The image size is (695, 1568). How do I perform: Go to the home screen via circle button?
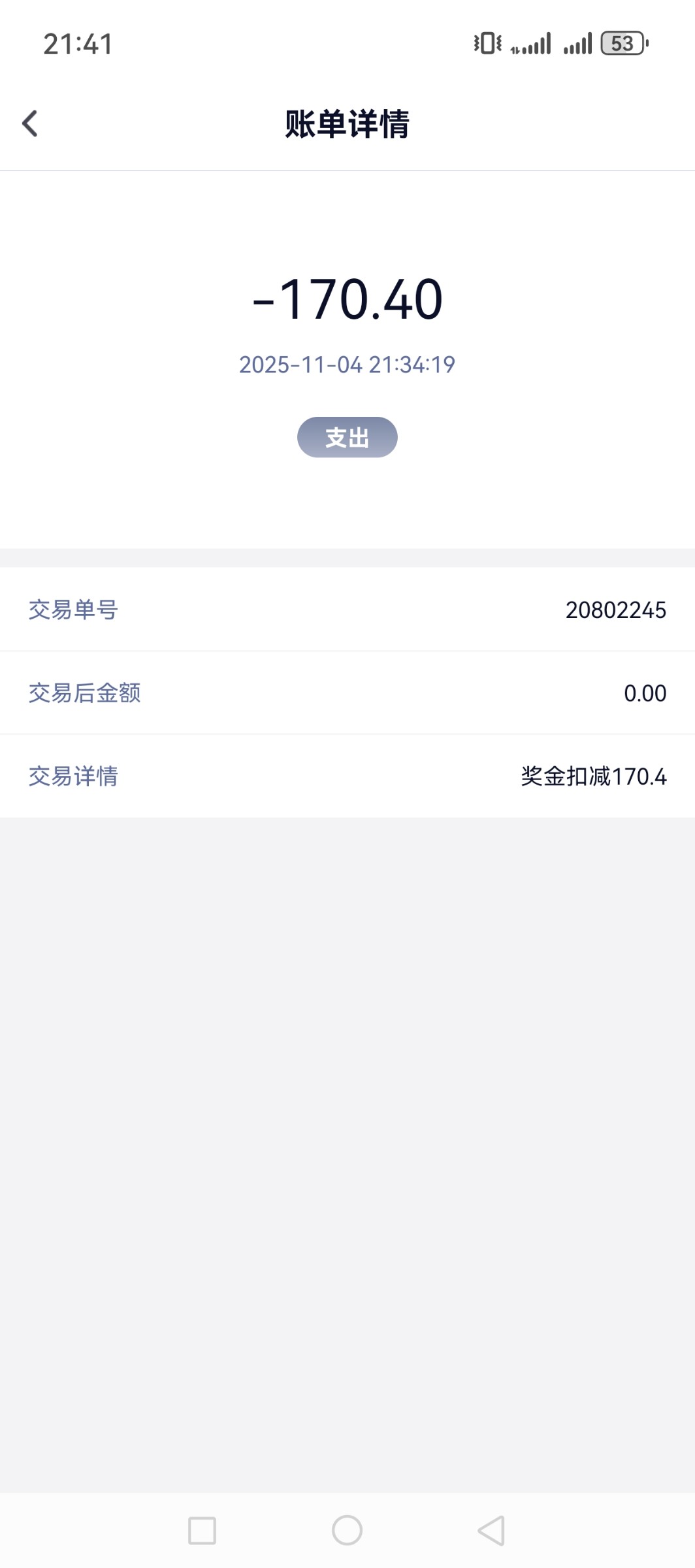347,1530
